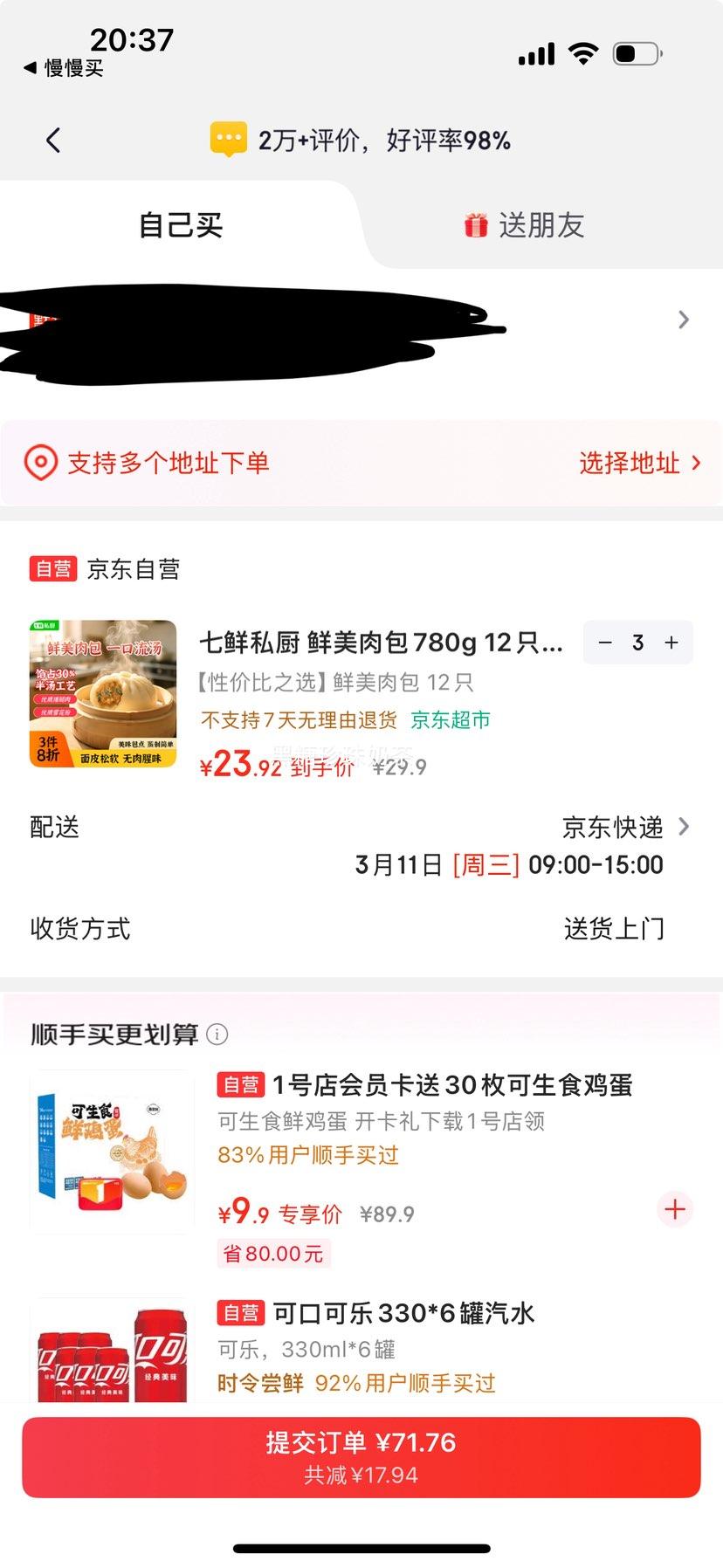Decrease the 鲜美肉包 quantity
723x1568 pixels.
[x=605, y=643]
